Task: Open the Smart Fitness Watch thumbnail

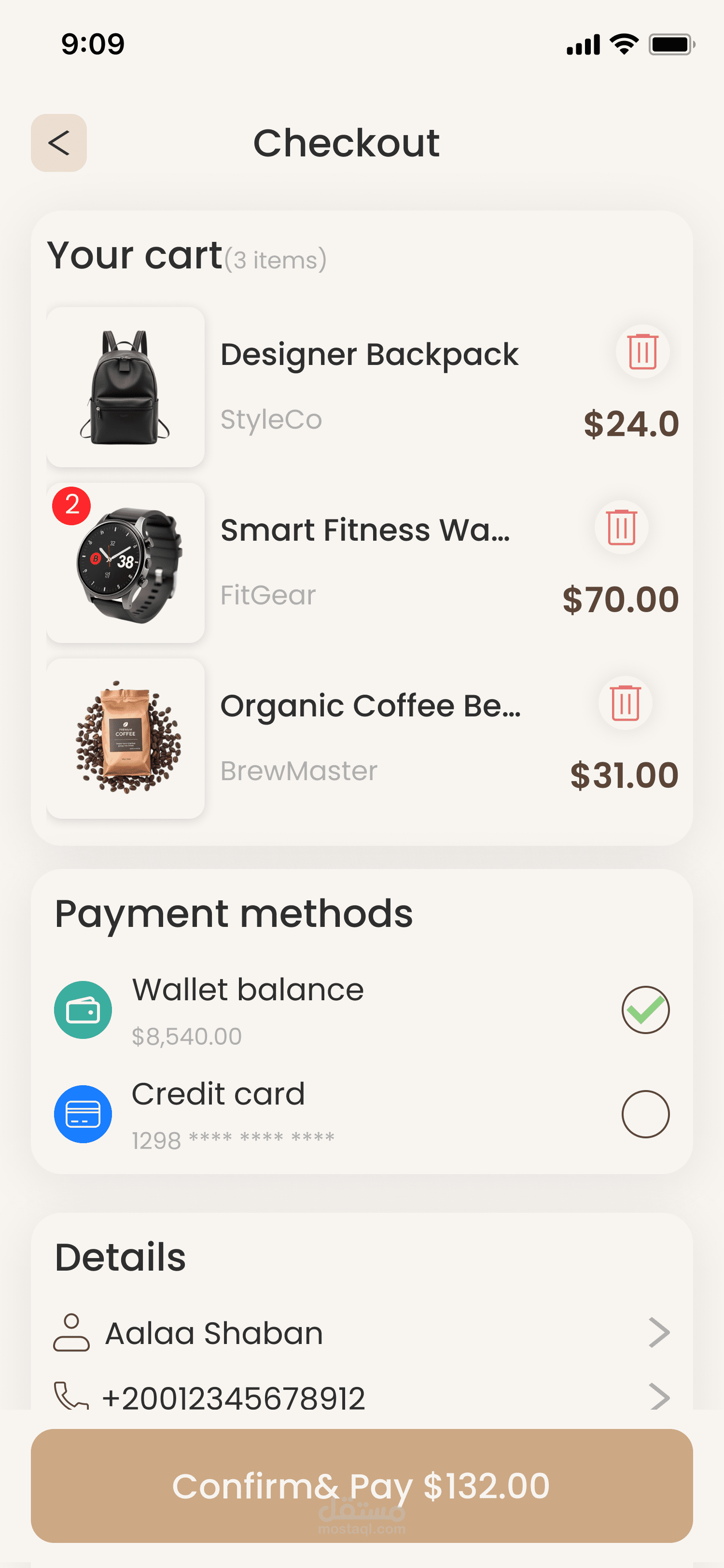Action: click(x=125, y=563)
